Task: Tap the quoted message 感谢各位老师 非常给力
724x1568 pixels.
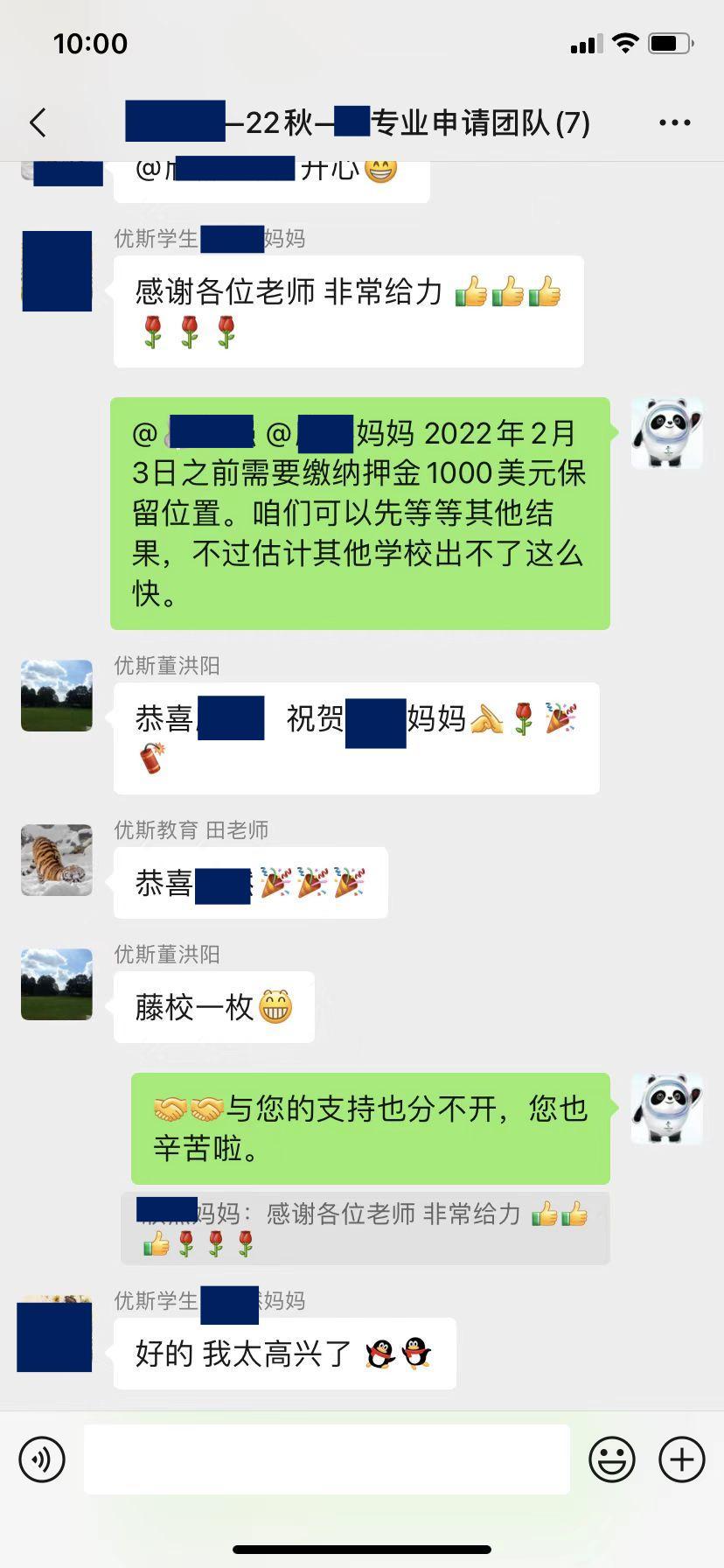Action: 365,1228
